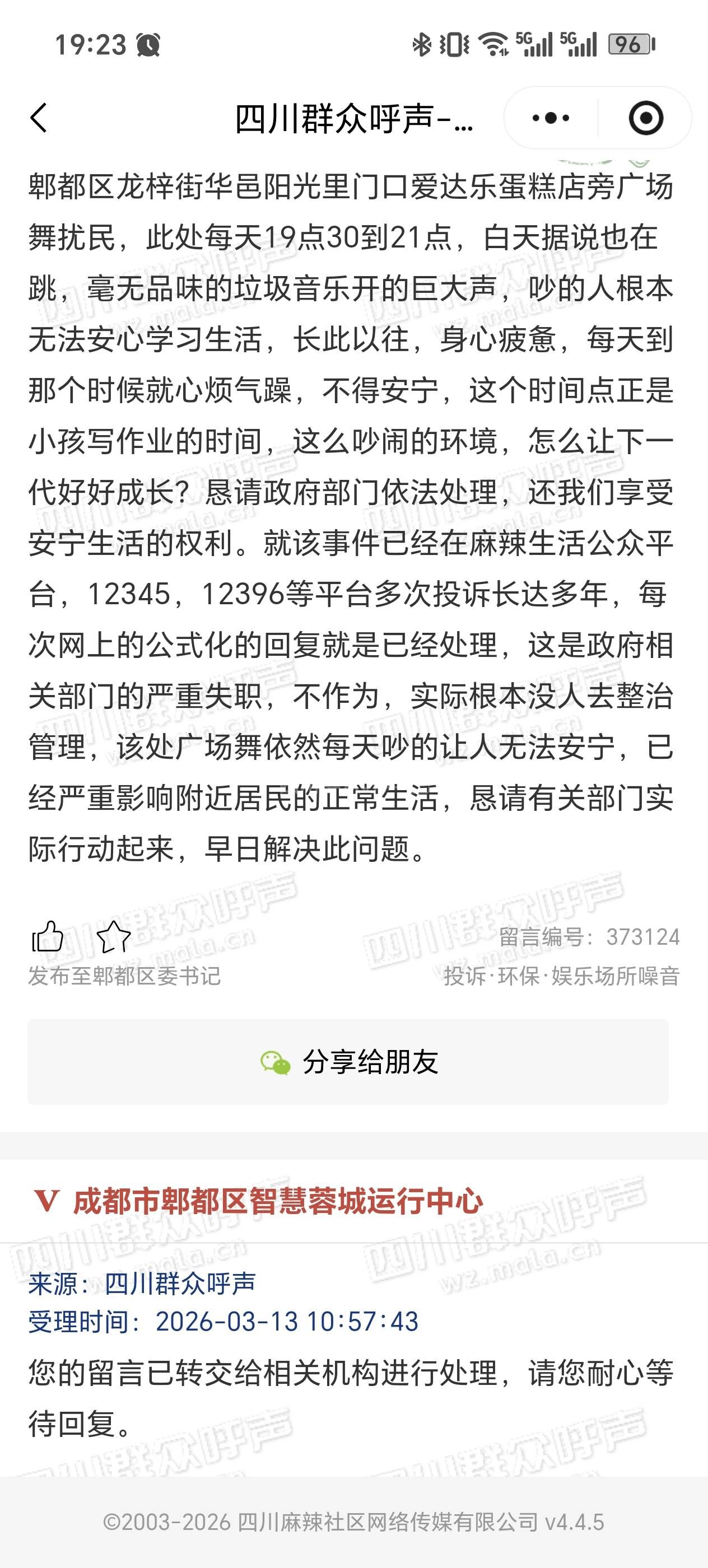Close the mini program with the circle button
The image size is (708, 1568).
point(645,118)
